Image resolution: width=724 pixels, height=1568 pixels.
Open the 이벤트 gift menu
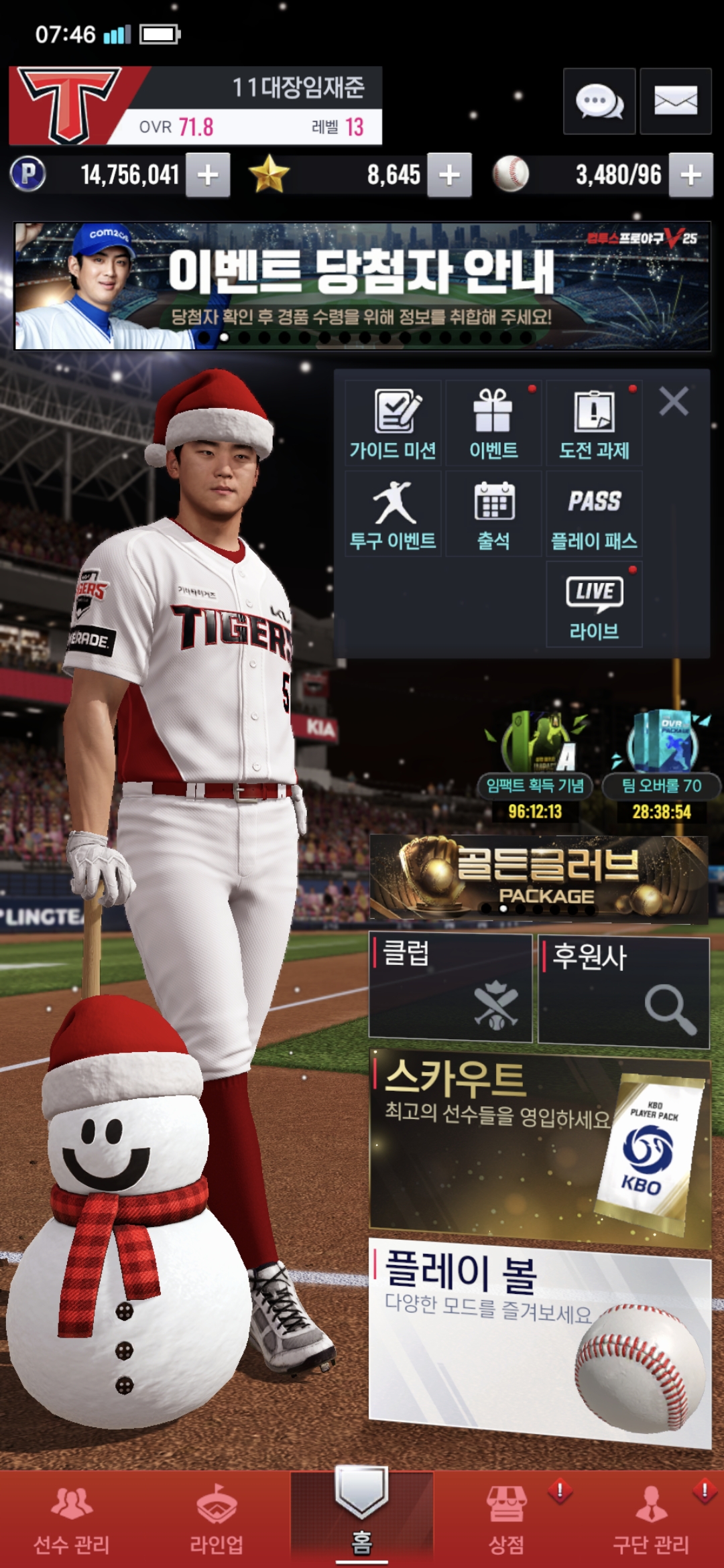[493, 423]
